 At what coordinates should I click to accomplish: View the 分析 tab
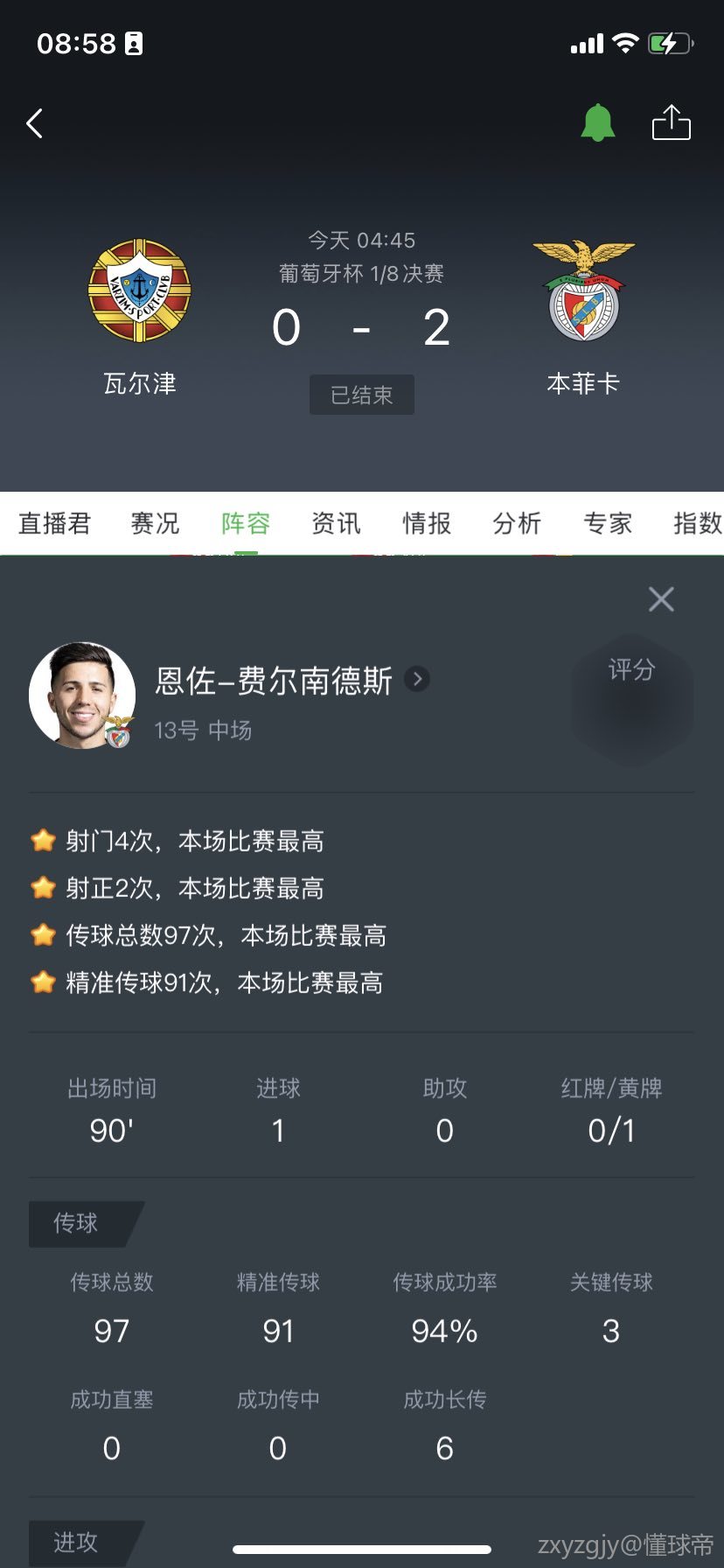pos(517,523)
